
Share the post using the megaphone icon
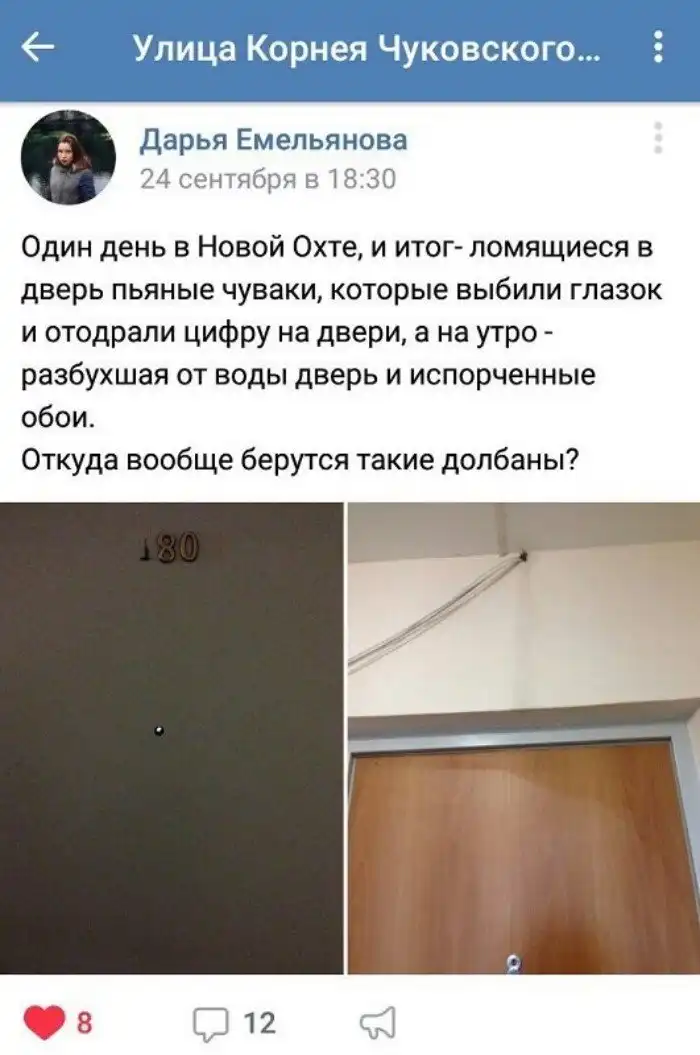377,1021
